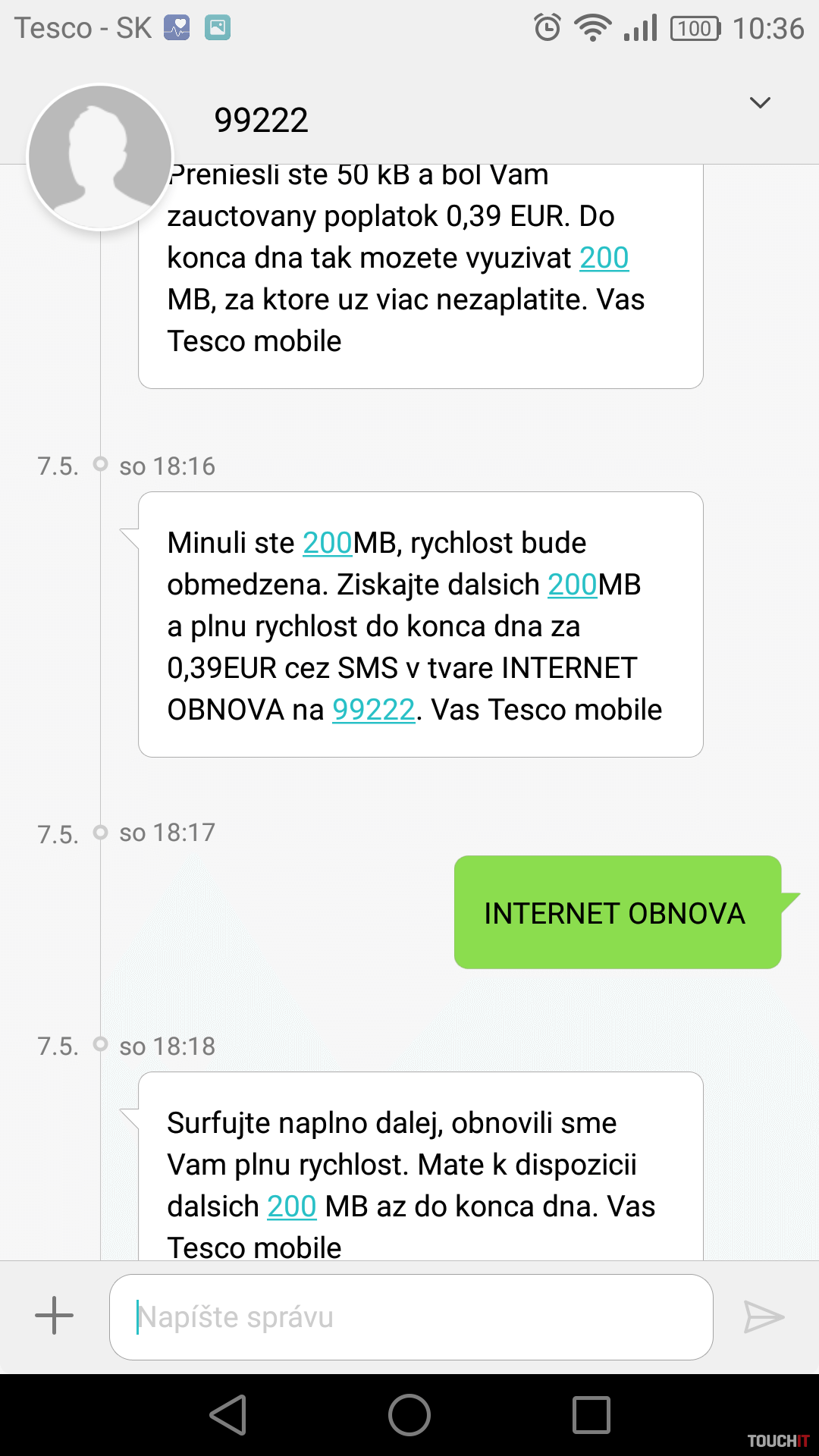
Task: Tap the 99222 link in the message
Action: (373, 710)
